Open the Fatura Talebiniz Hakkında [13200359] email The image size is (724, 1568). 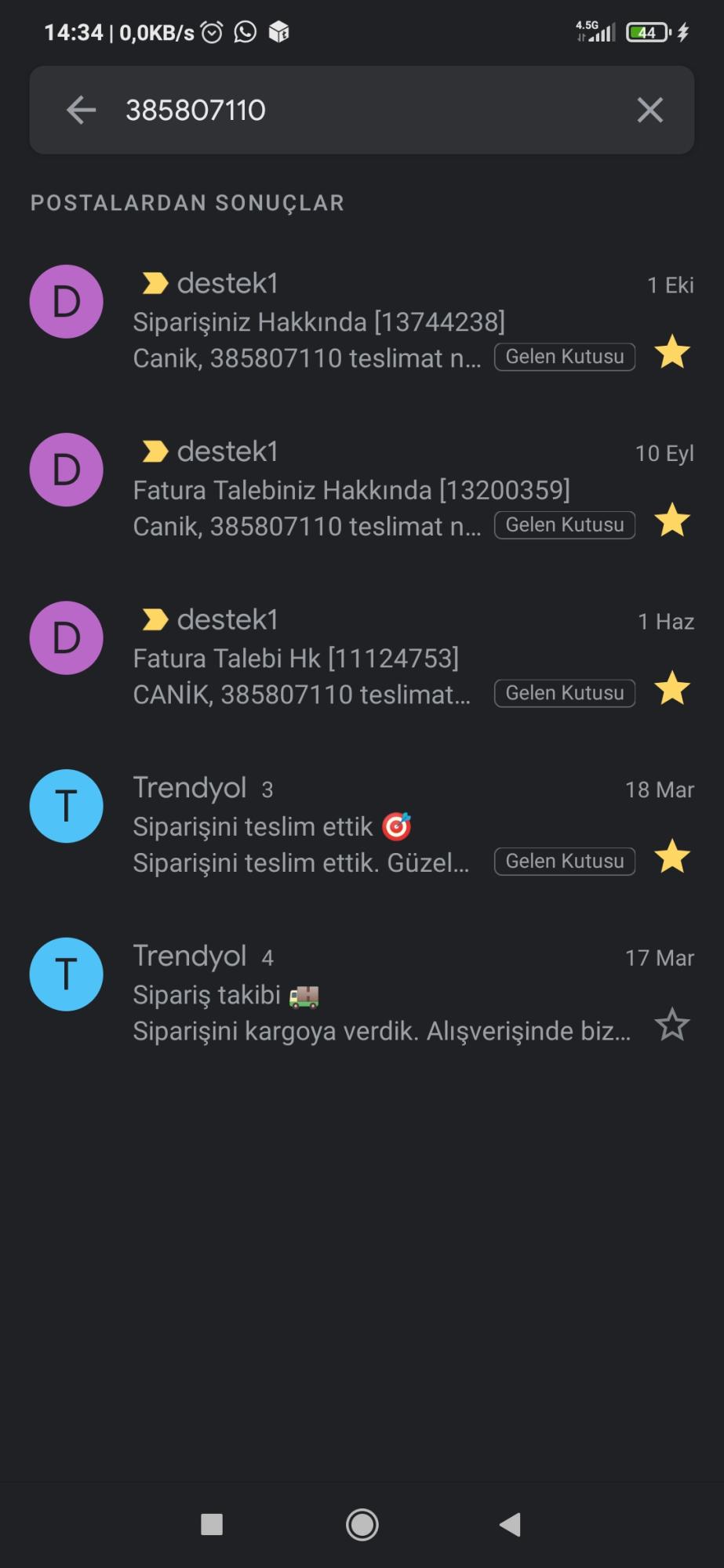[362, 489]
